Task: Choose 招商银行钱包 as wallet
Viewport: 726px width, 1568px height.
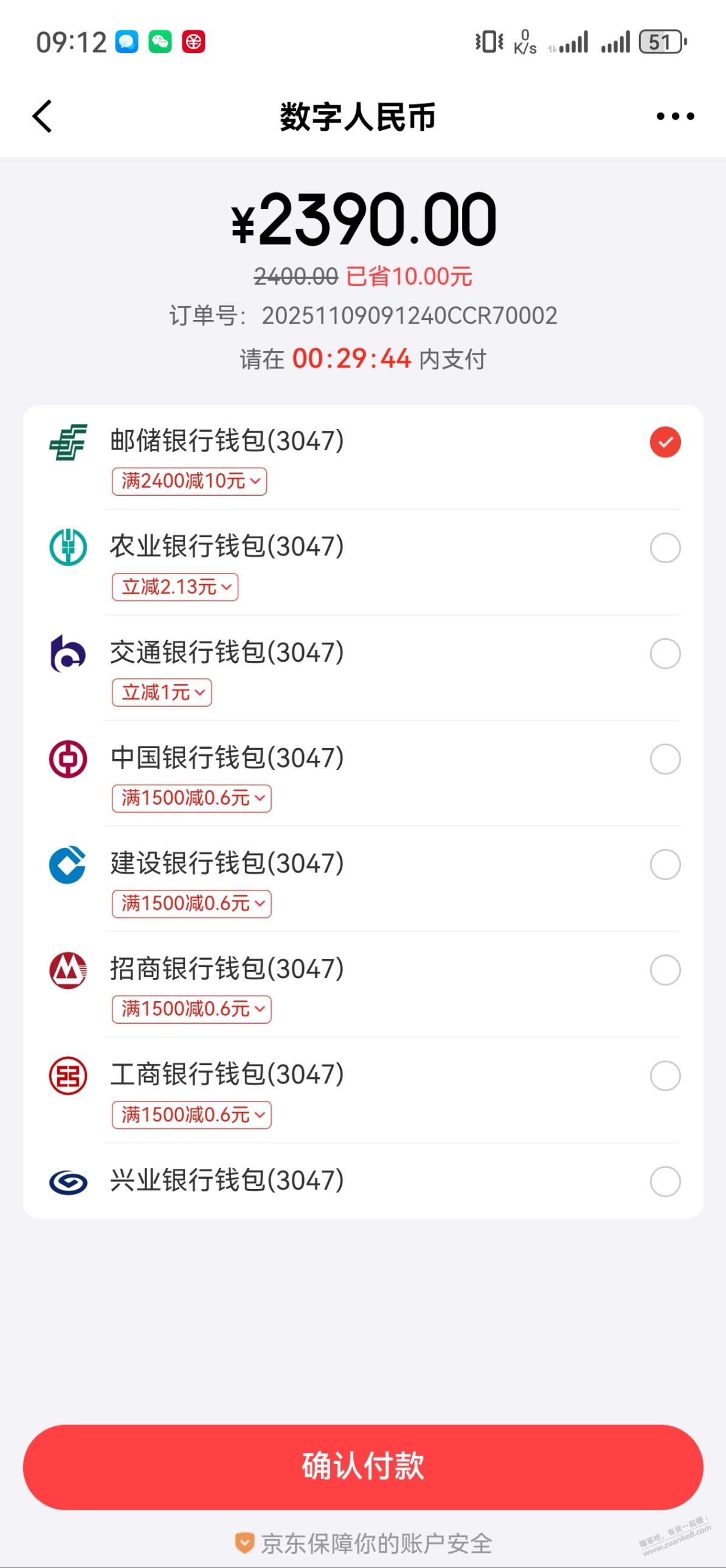Action: tap(665, 970)
